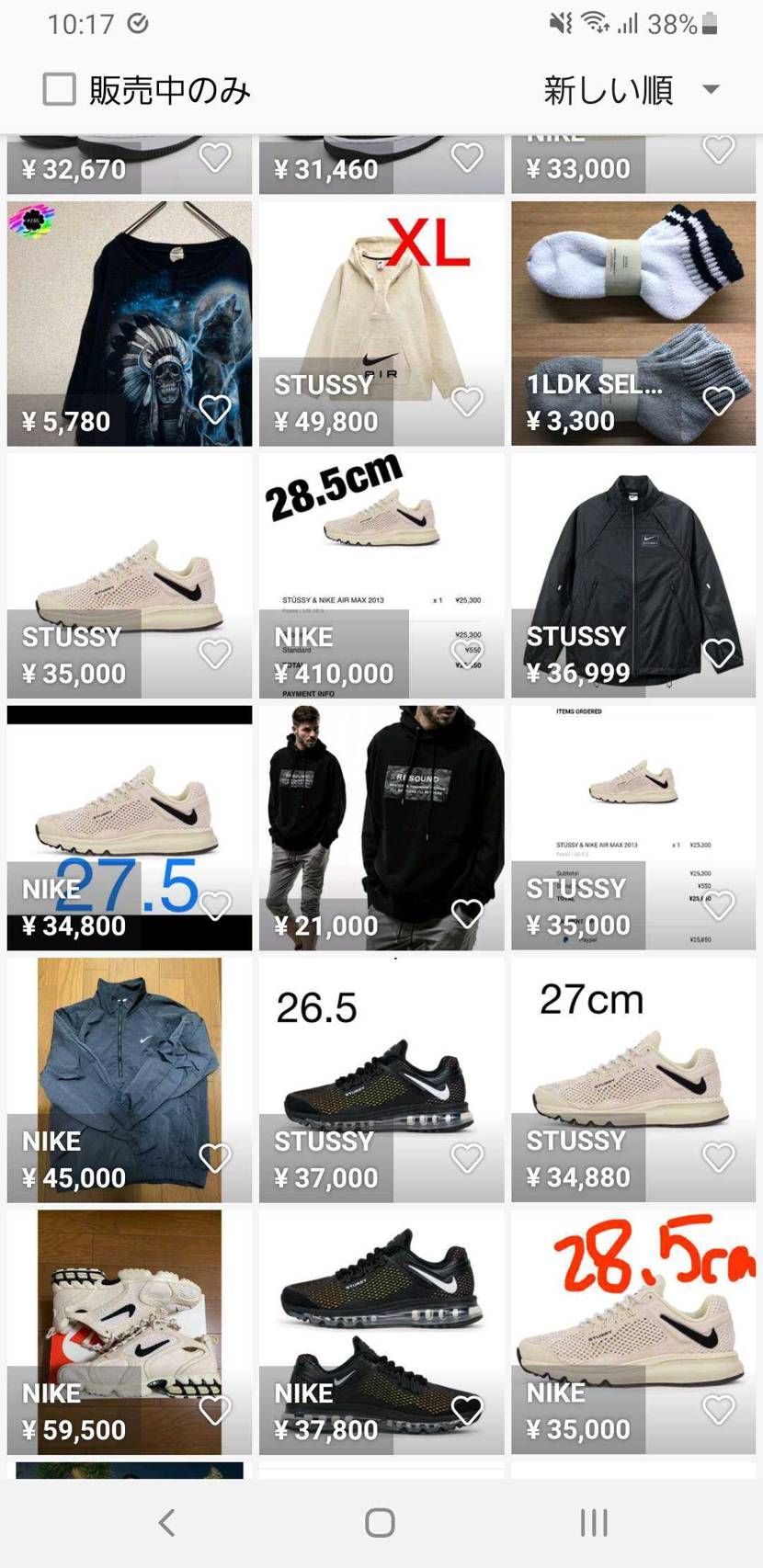Screen dimensions: 763x1568
Task: Open the STUSSY 26.5 ¥37,000 sneaker listing
Action: 381,1066
